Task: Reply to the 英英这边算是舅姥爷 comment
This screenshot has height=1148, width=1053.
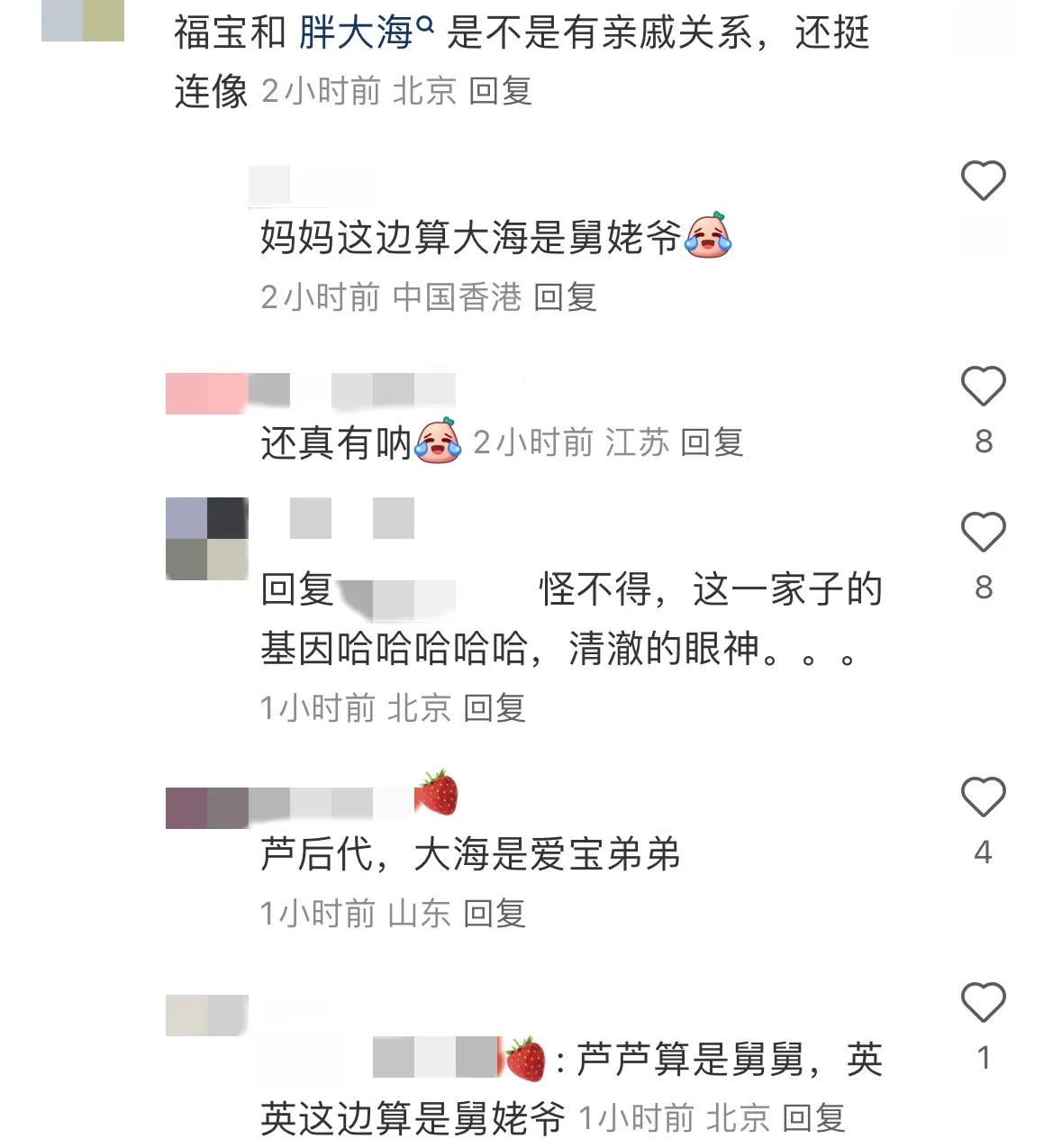Action: pyautogui.click(x=812, y=1118)
